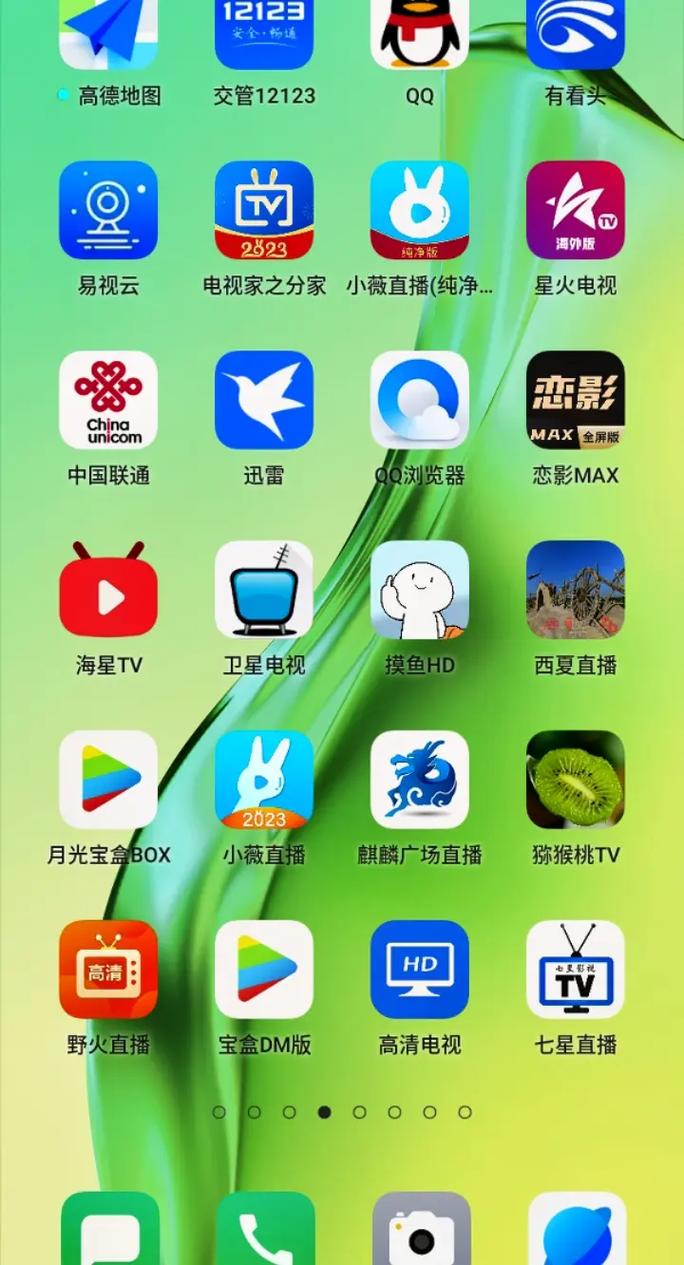Screen dimensions: 684x1265
Task: Launch 迅雷 downloader
Action: (264, 400)
